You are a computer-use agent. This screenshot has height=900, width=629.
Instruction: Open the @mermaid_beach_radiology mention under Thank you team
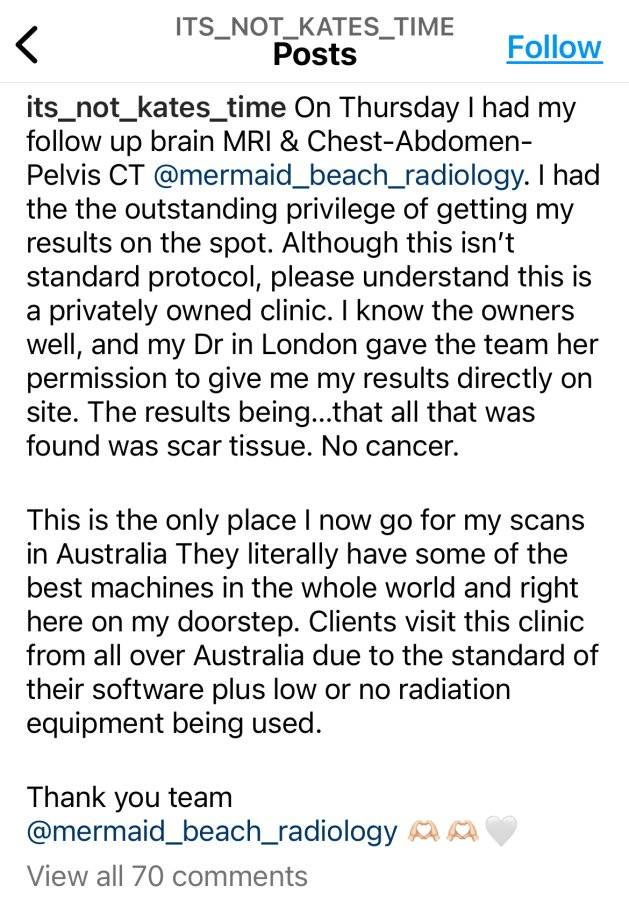click(212, 831)
